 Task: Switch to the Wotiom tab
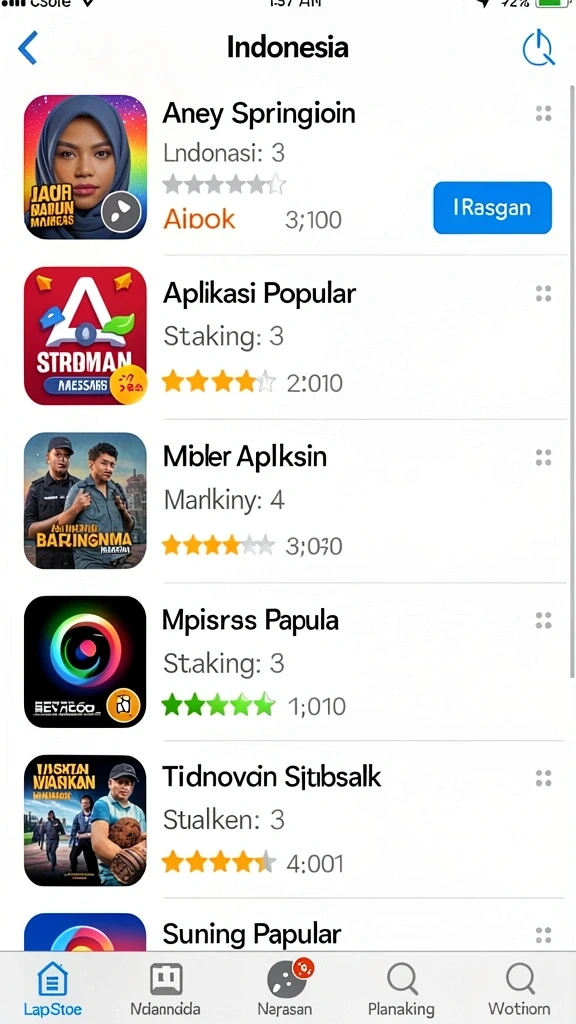tap(519, 989)
